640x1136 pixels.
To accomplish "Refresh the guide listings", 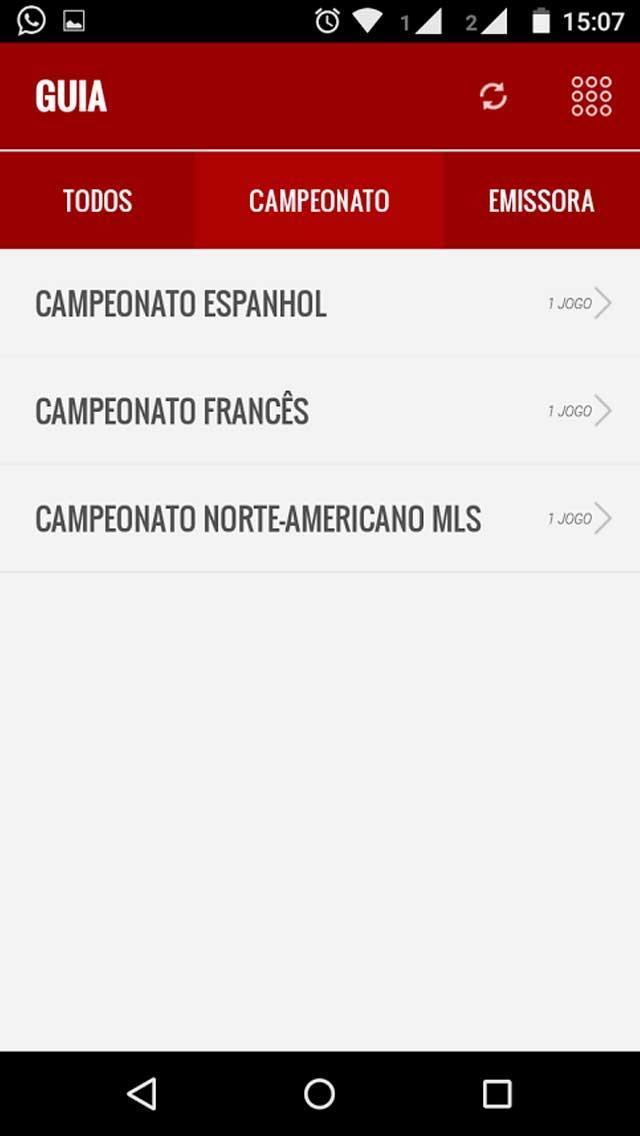I will (x=493, y=96).
